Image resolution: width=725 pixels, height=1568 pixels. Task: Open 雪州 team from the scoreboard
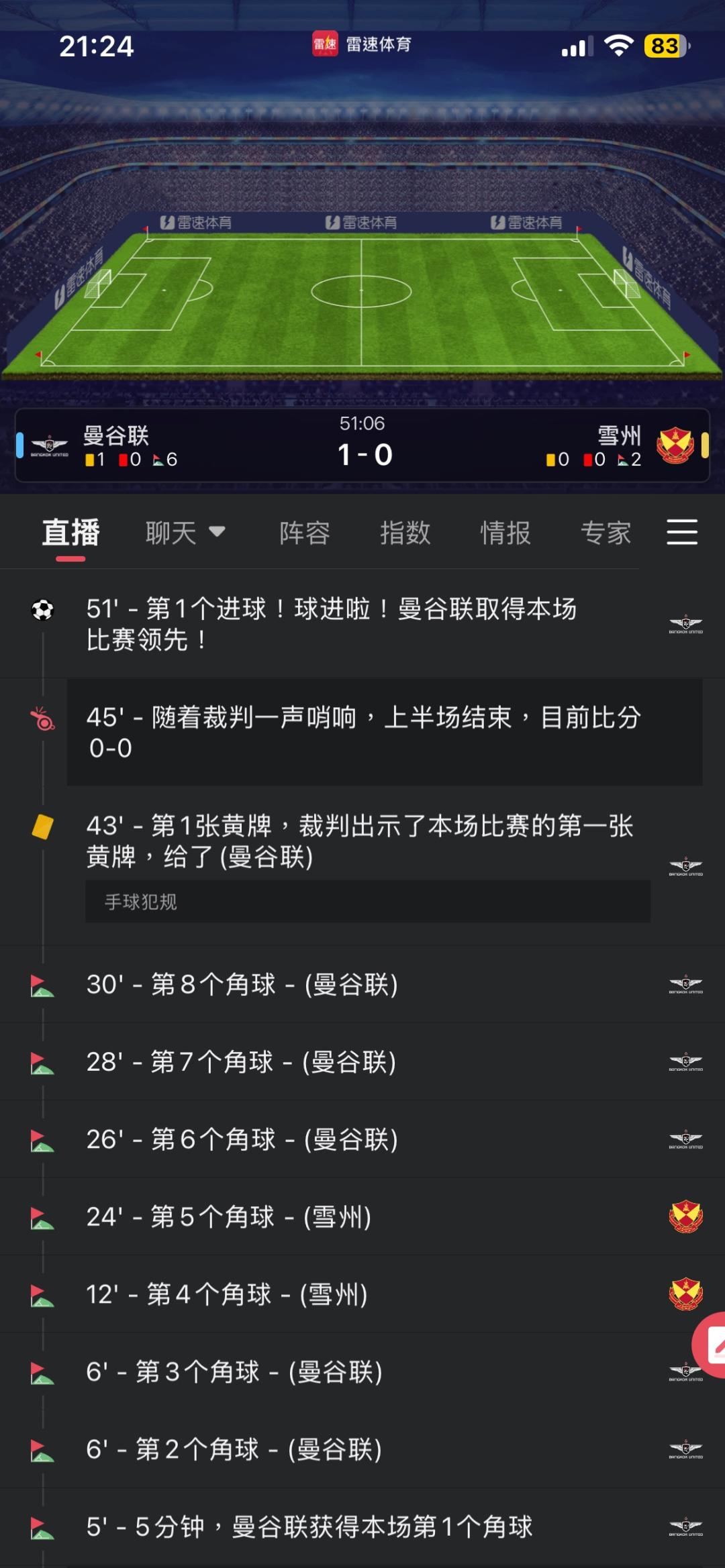619,436
